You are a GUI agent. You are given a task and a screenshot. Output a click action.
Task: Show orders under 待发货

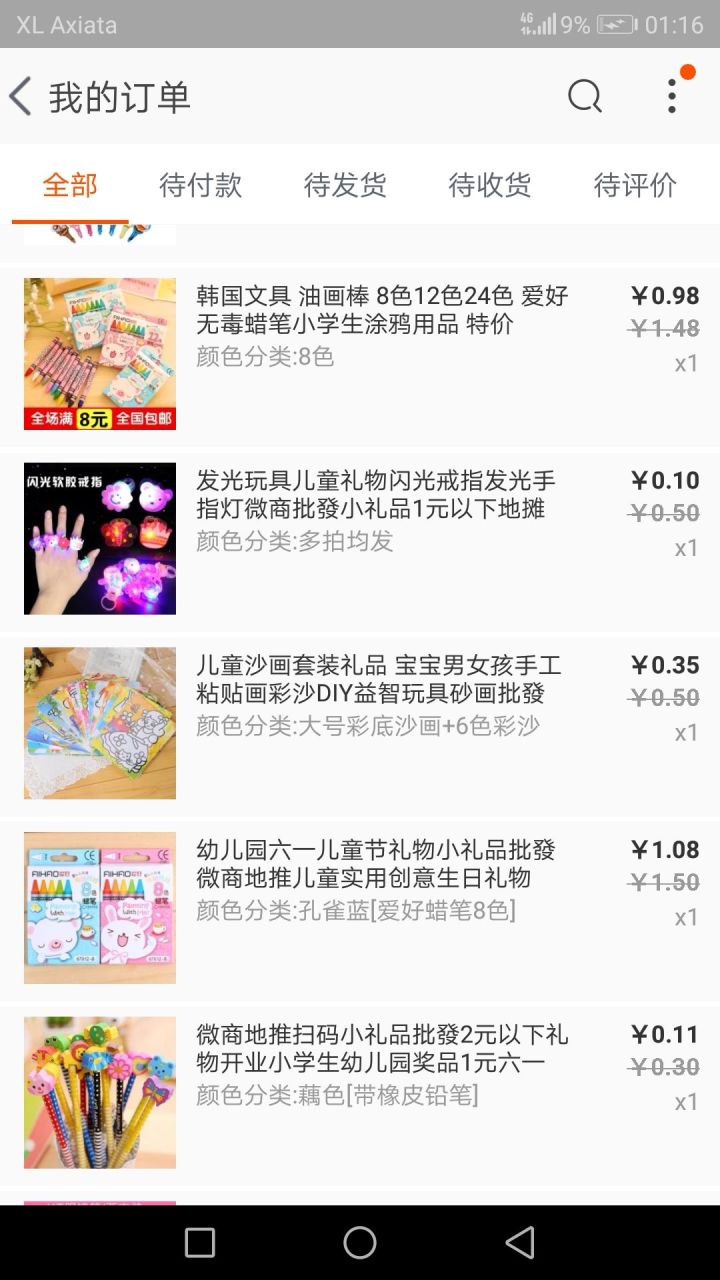pyautogui.click(x=345, y=185)
